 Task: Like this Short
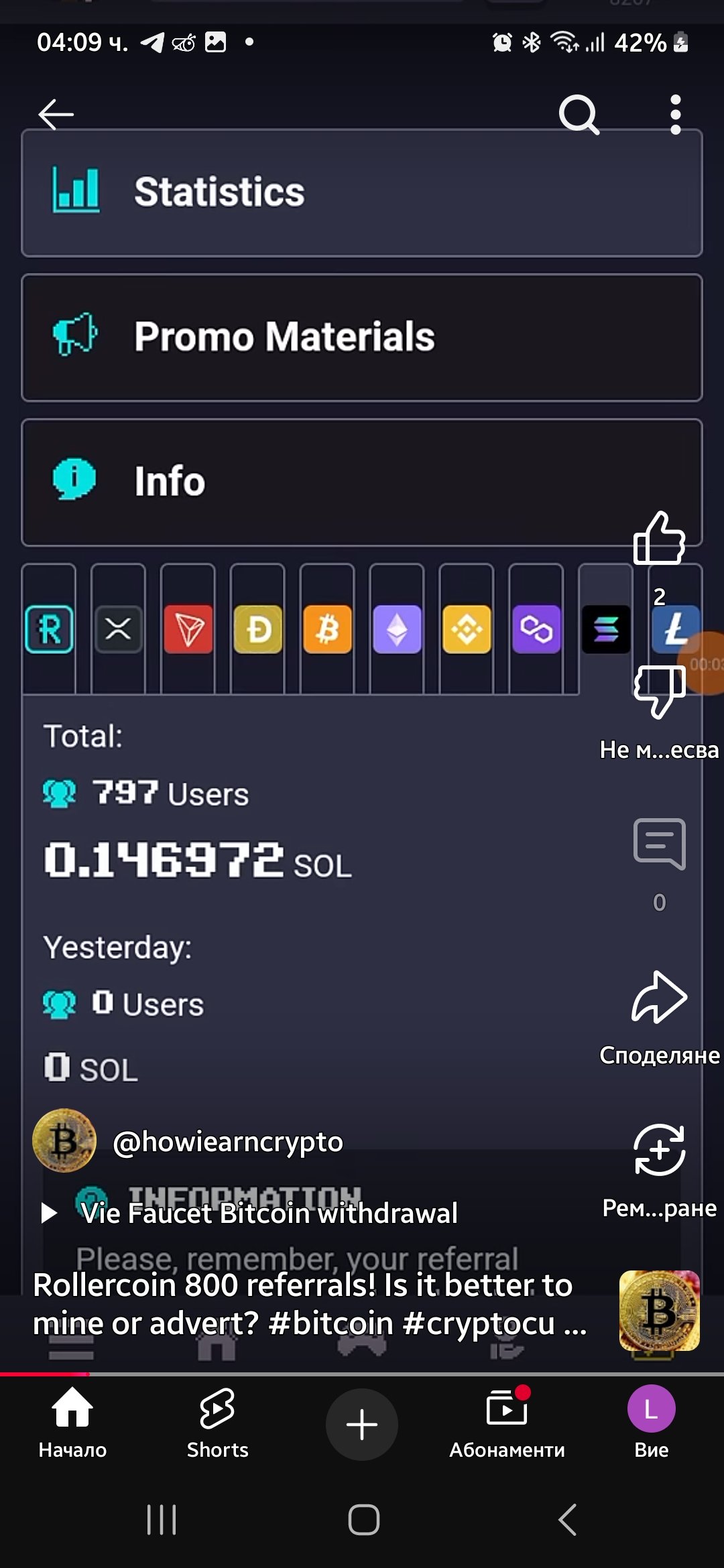pyautogui.click(x=659, y=538)
